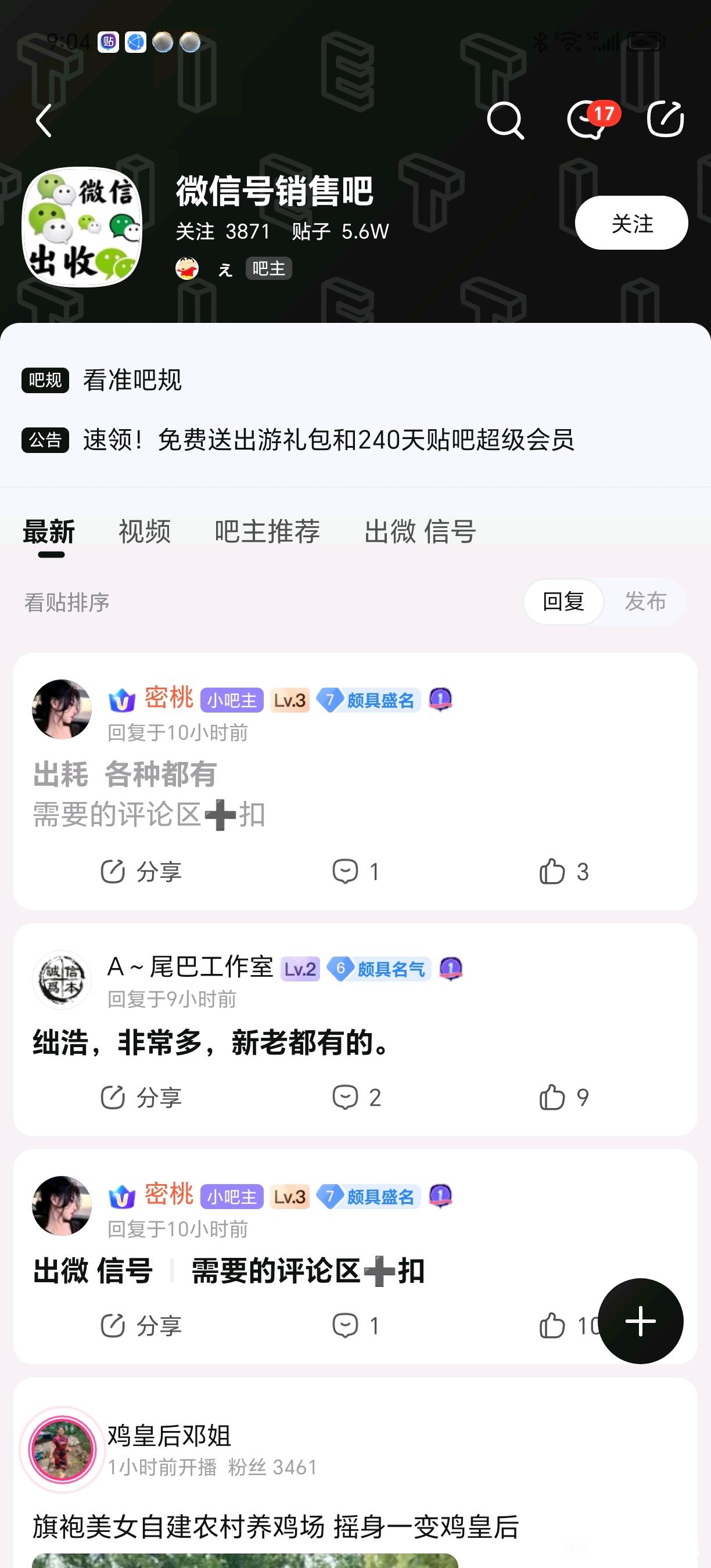This screenshot has height=1568, width=711.
Task: Sort posts by 发布 time
Action: pos(645,602)
